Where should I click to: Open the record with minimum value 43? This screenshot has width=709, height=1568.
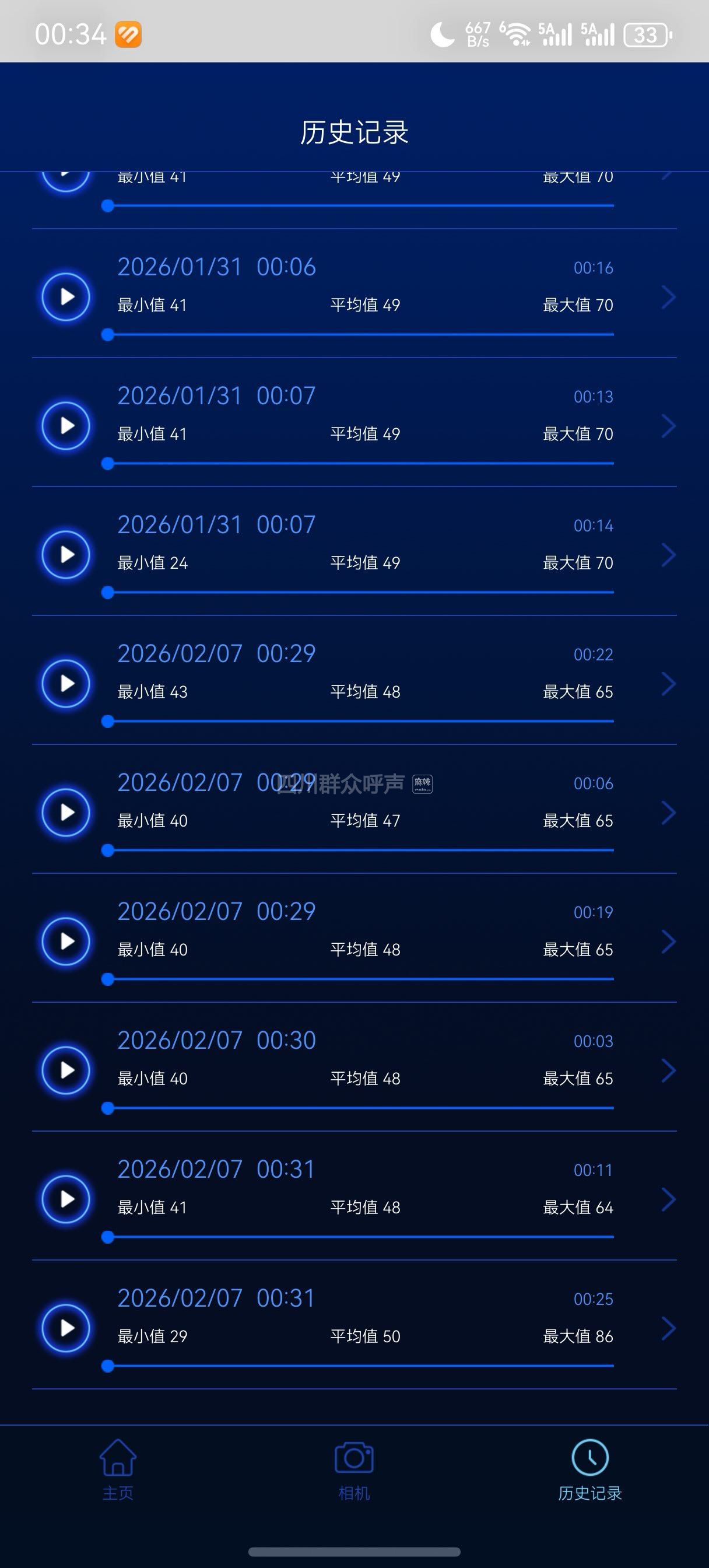pos(668,684)
